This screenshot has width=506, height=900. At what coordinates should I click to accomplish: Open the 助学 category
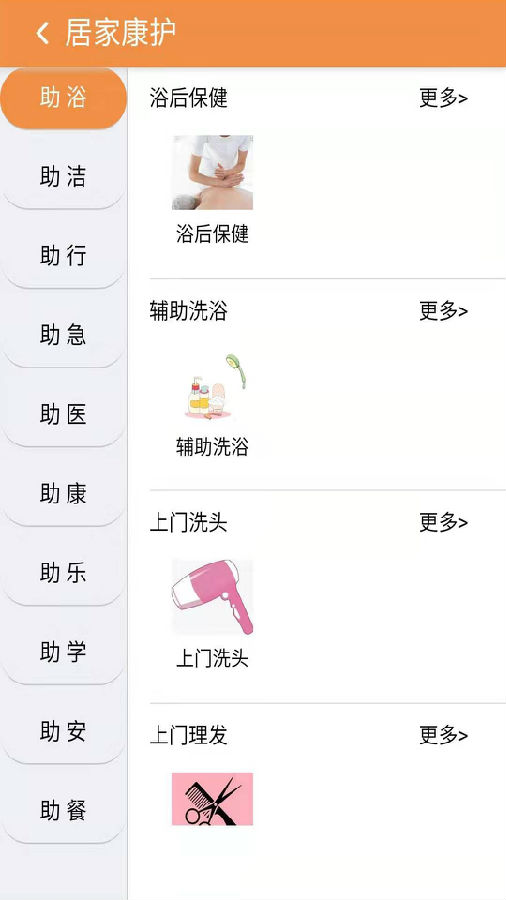pyautogui.click(x=63, y=652)
